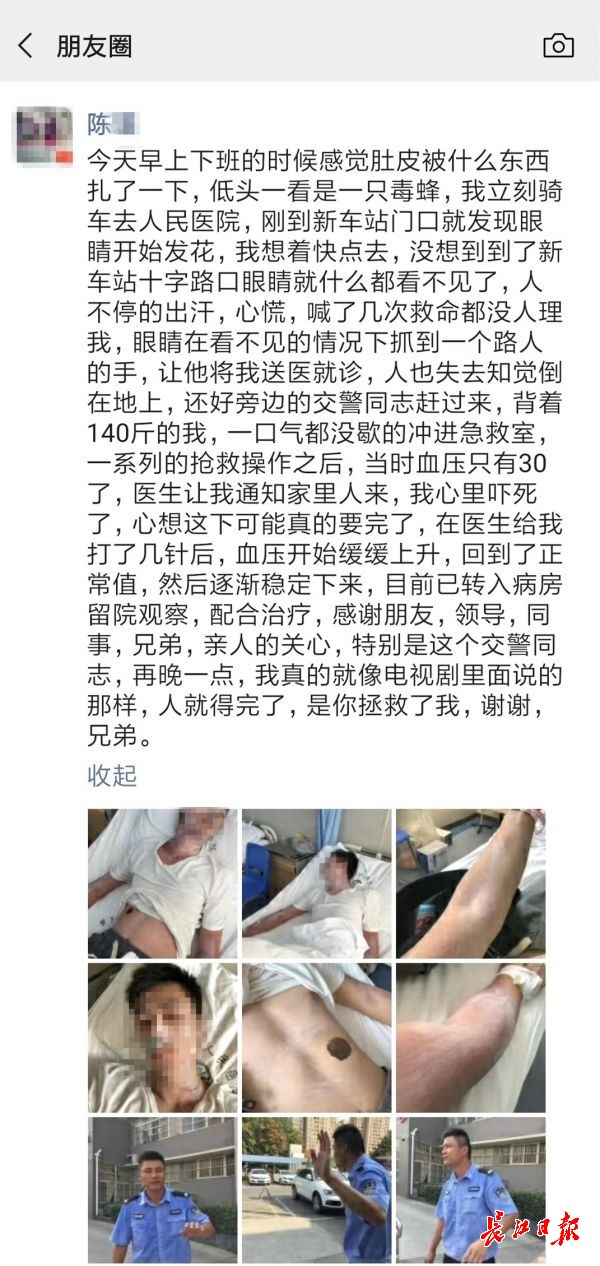600x1266 pixels.
Task: View the photo of the belly sting mark
Action: (316, 1036)
